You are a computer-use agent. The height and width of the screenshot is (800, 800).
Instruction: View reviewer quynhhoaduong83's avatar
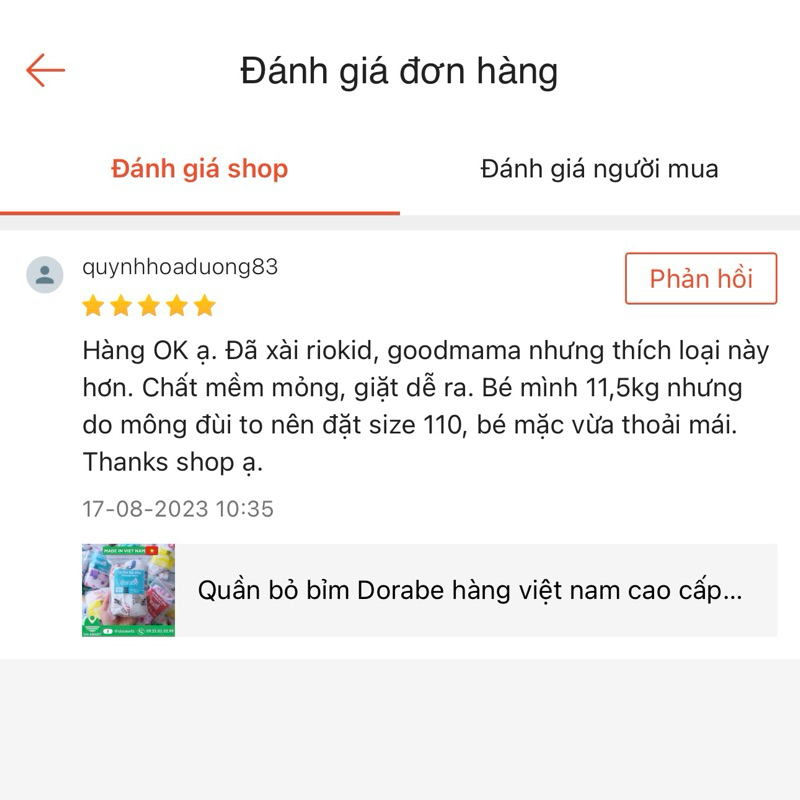pos(45,275)
